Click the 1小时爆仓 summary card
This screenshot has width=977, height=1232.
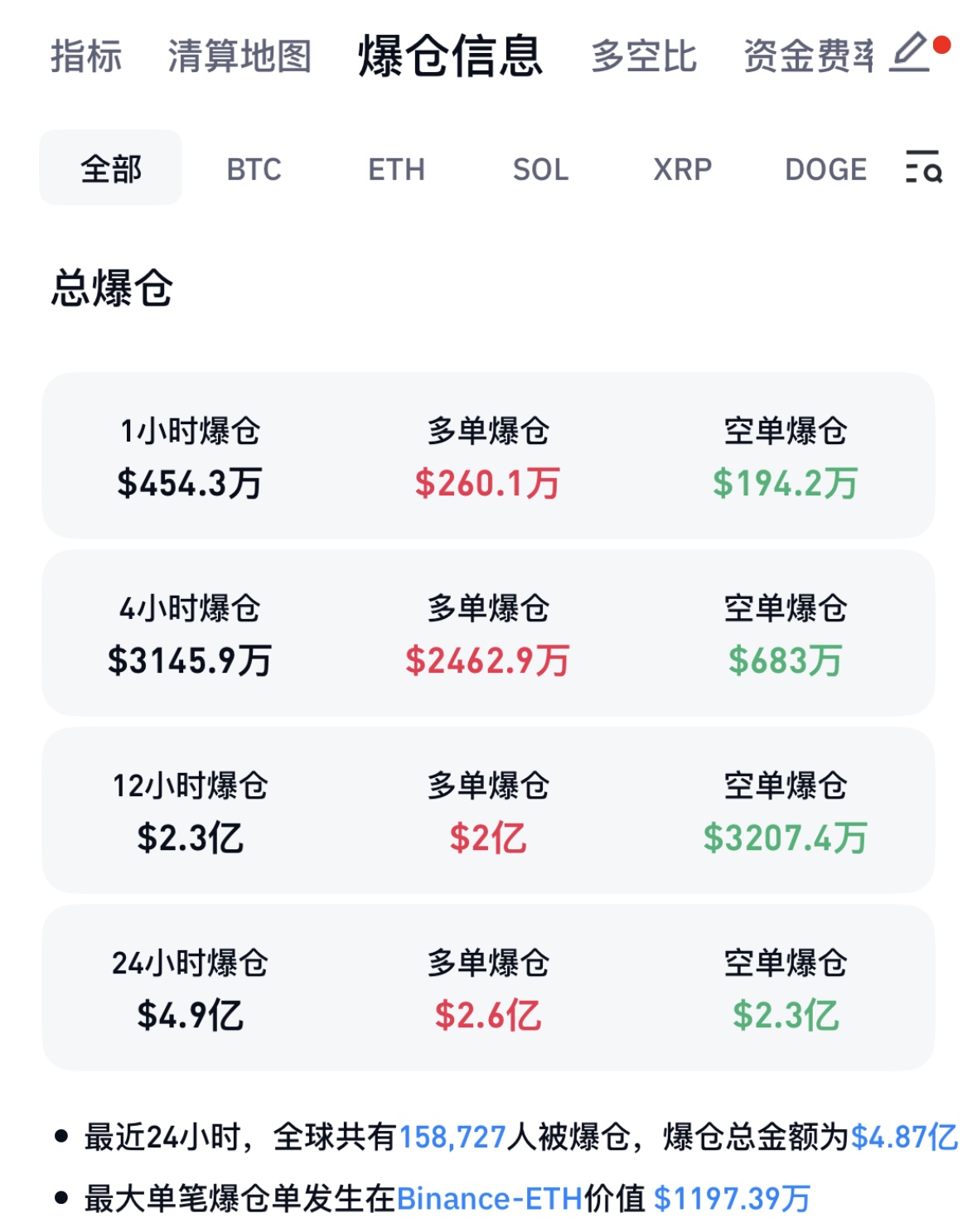pos(489,457)
